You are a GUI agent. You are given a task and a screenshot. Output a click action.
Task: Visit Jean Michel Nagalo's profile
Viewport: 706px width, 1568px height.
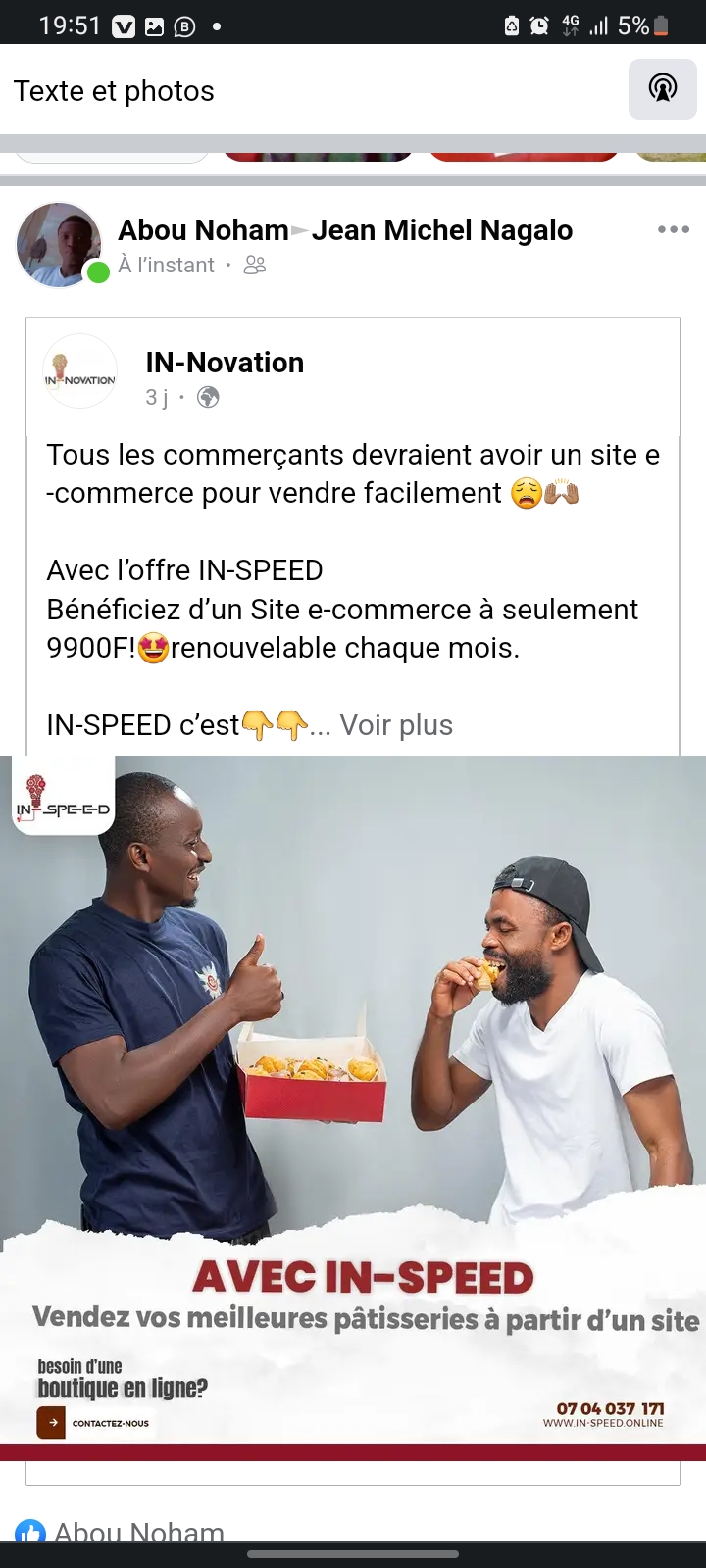click(x=442, y=230)
